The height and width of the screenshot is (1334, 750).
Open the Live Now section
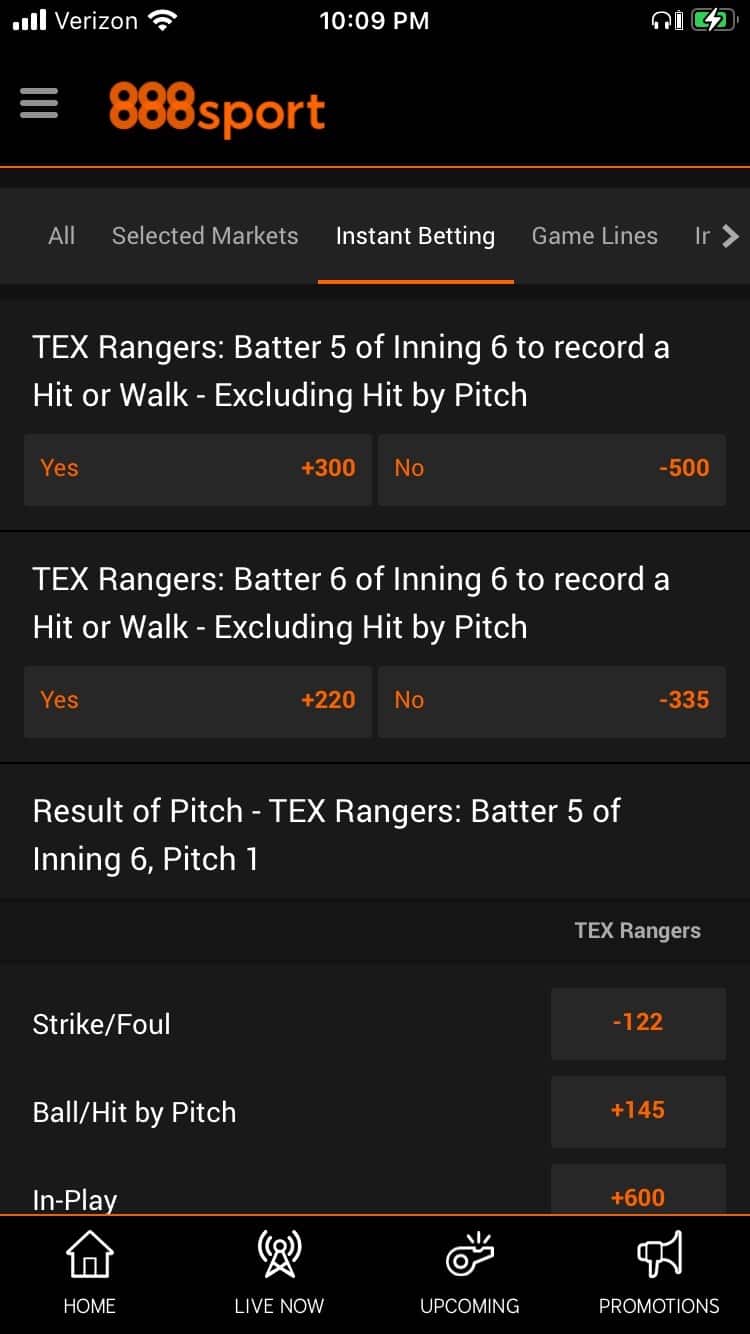[279, 1272]
